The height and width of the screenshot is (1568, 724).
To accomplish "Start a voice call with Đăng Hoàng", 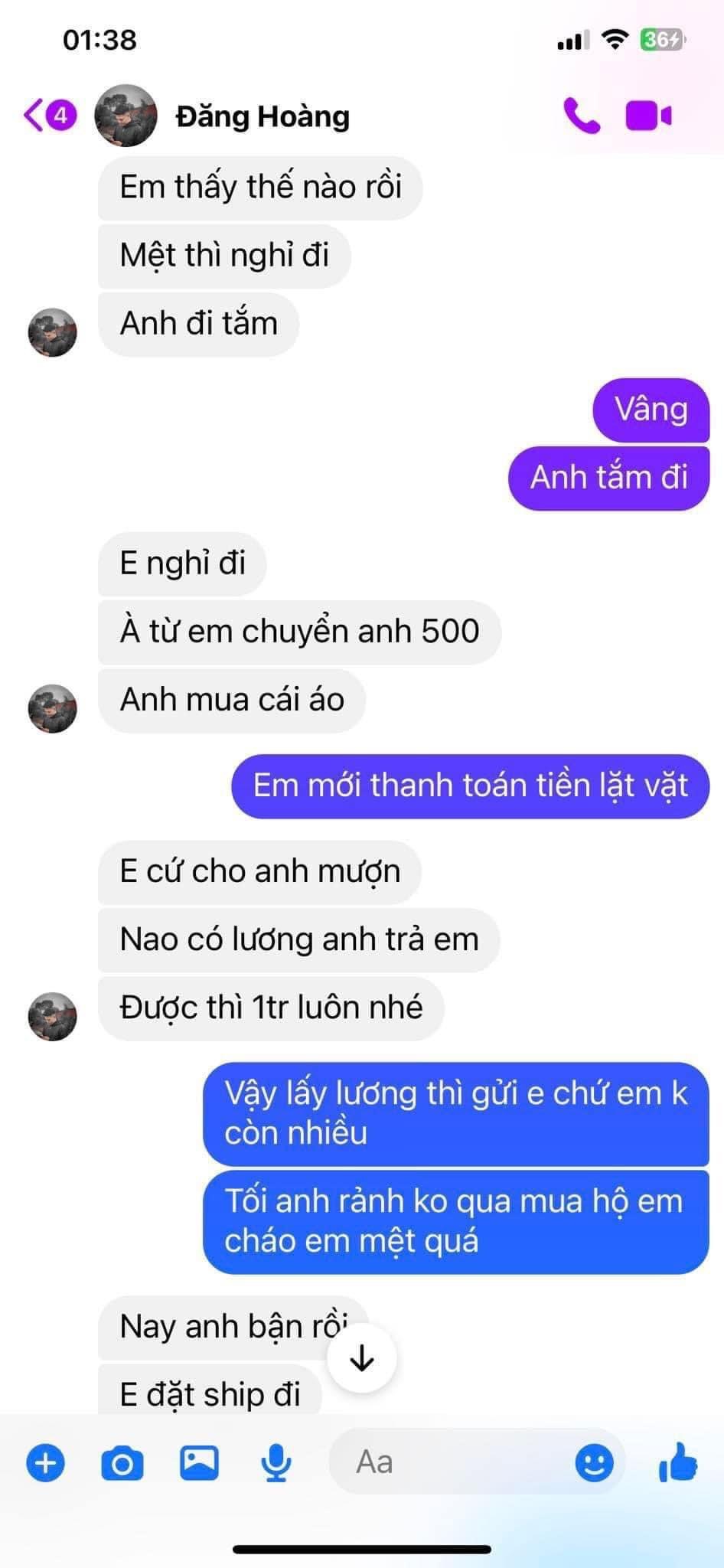I will click(581, 116).
